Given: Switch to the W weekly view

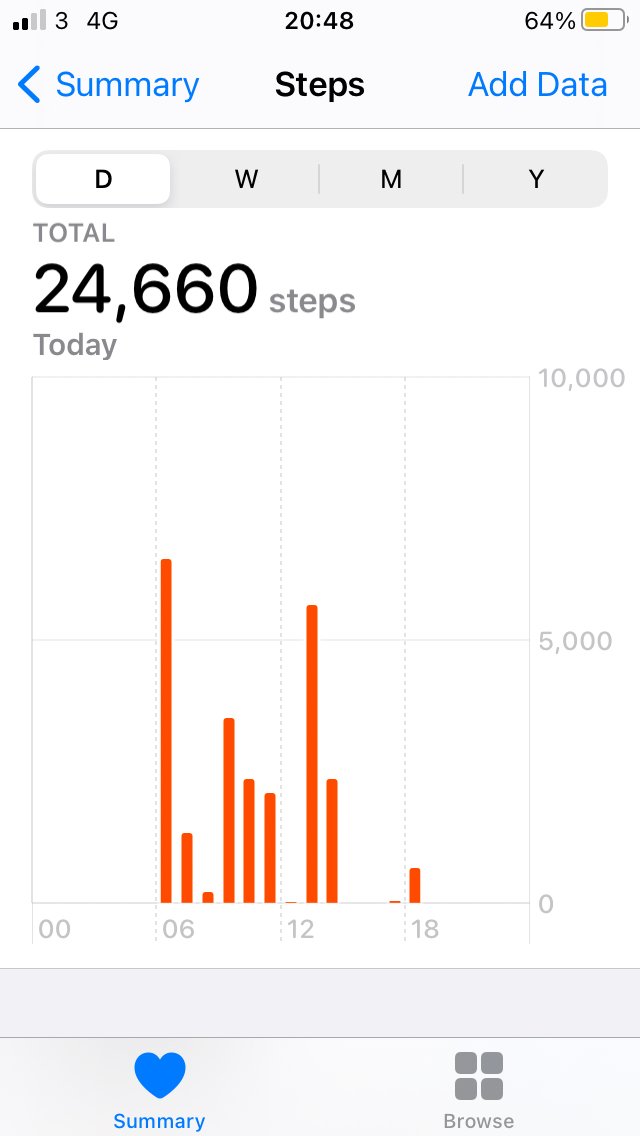Looking at the screenshot, I should tap(246, 179).
